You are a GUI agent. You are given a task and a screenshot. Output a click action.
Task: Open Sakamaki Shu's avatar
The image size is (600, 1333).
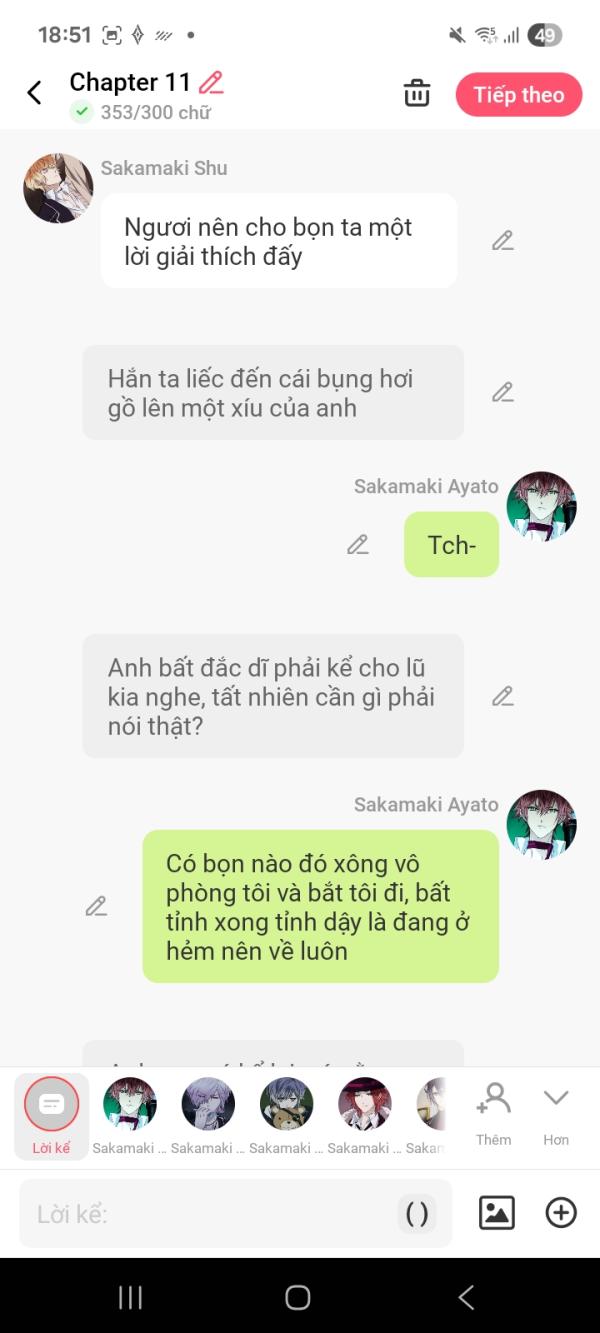click(x=58, y=188)
